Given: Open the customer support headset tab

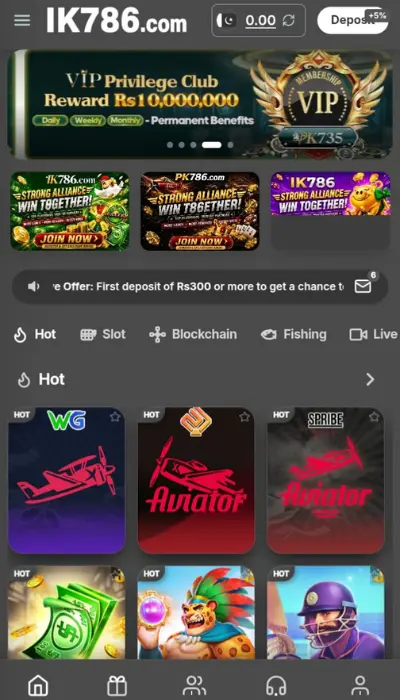Looking at the screenshot, I should point(276,685).
